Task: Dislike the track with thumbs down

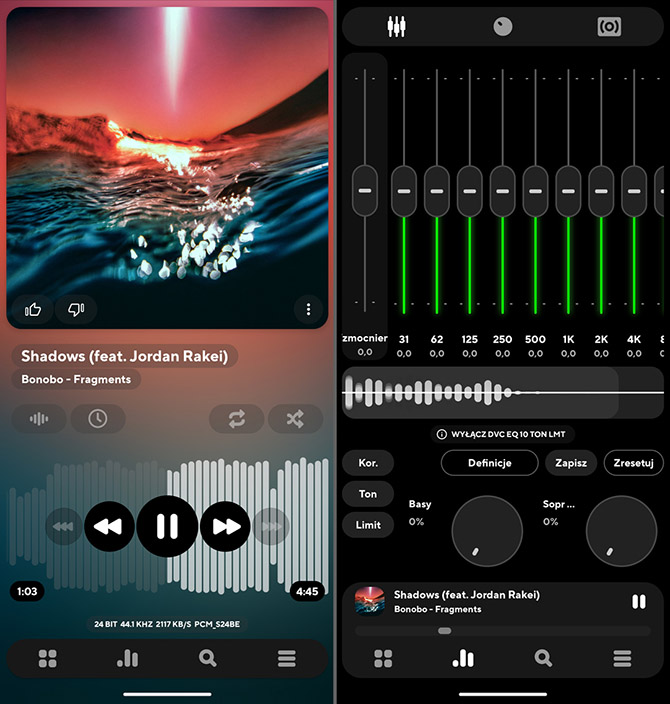Action: click(x=76, y=310)
